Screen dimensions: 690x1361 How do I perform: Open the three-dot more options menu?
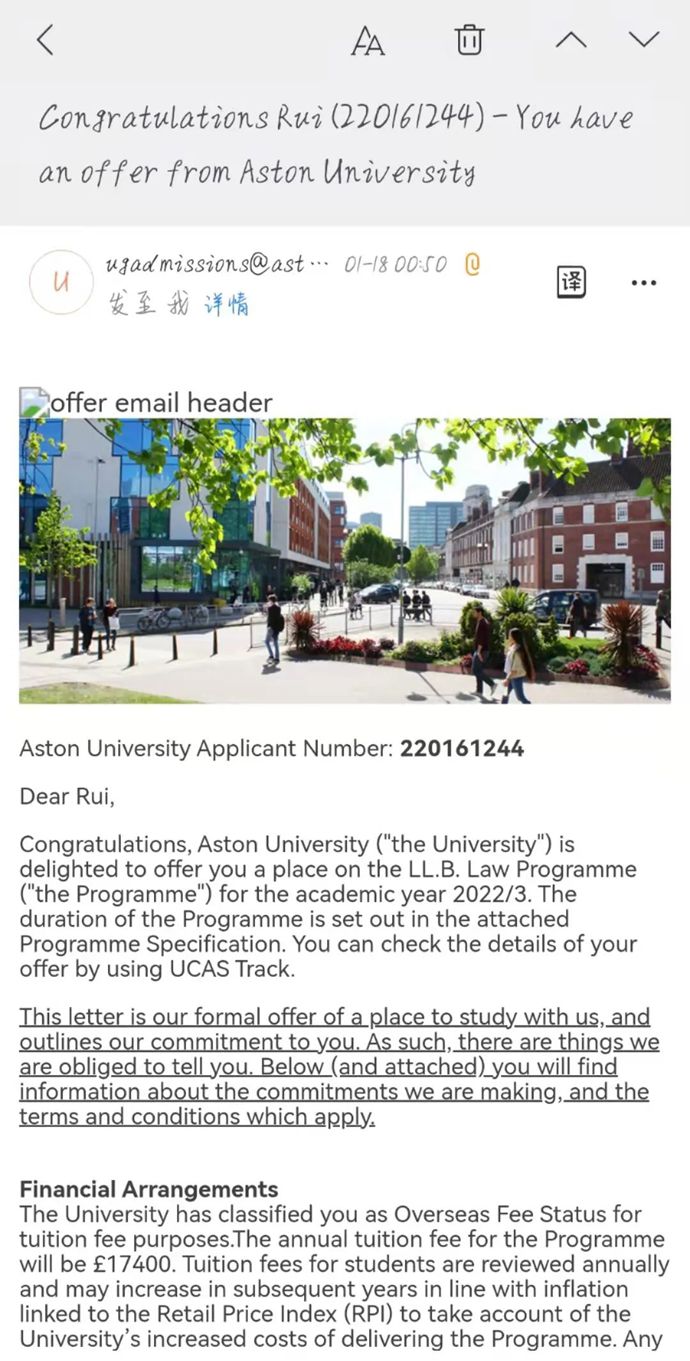(x=644, y=283)
